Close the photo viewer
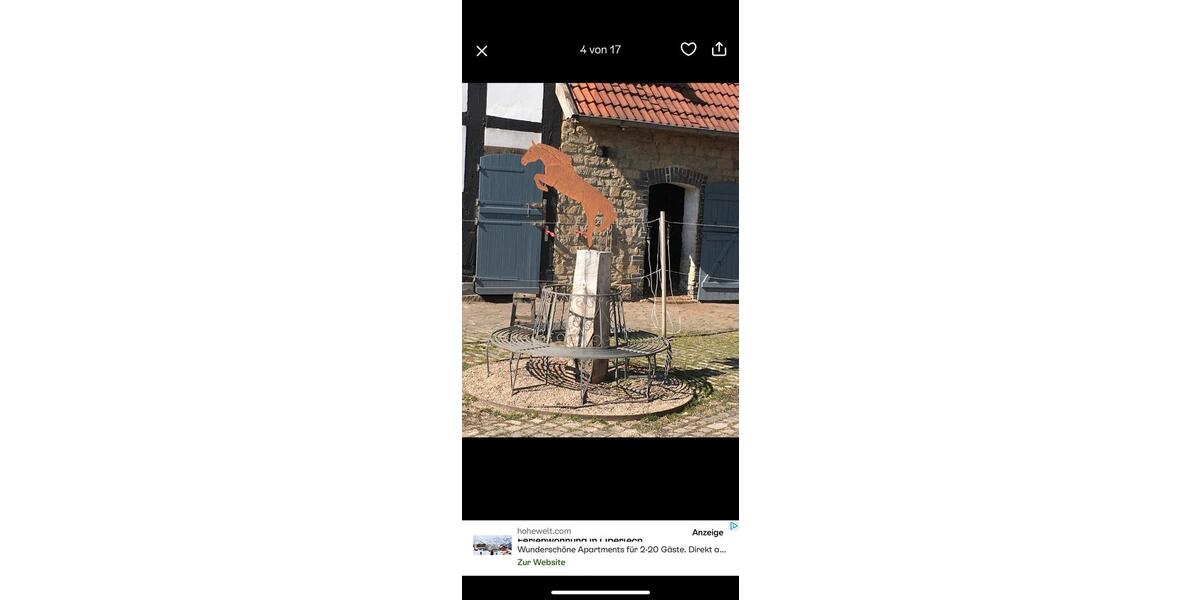Screen dimensions: 1200x600 click(x=481, y=51)
